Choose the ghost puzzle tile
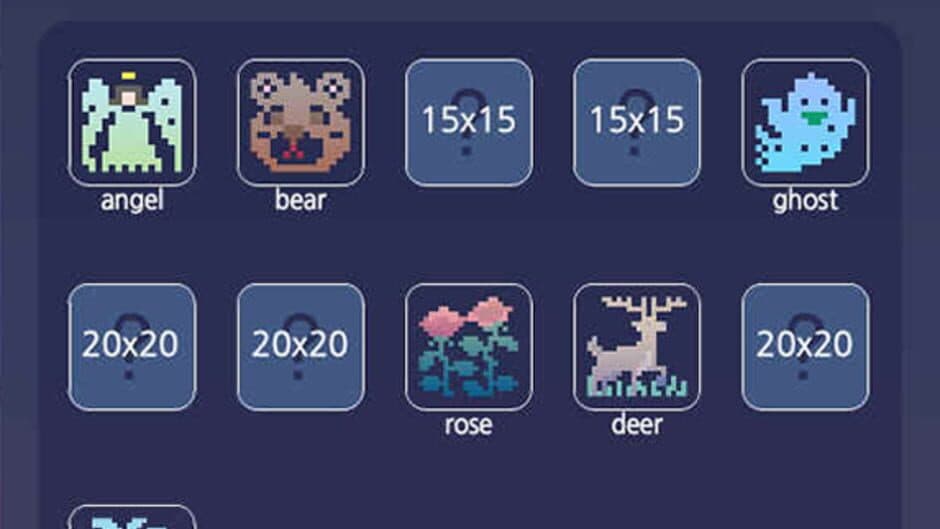This screenshot has height=529, width=940. 805,123
